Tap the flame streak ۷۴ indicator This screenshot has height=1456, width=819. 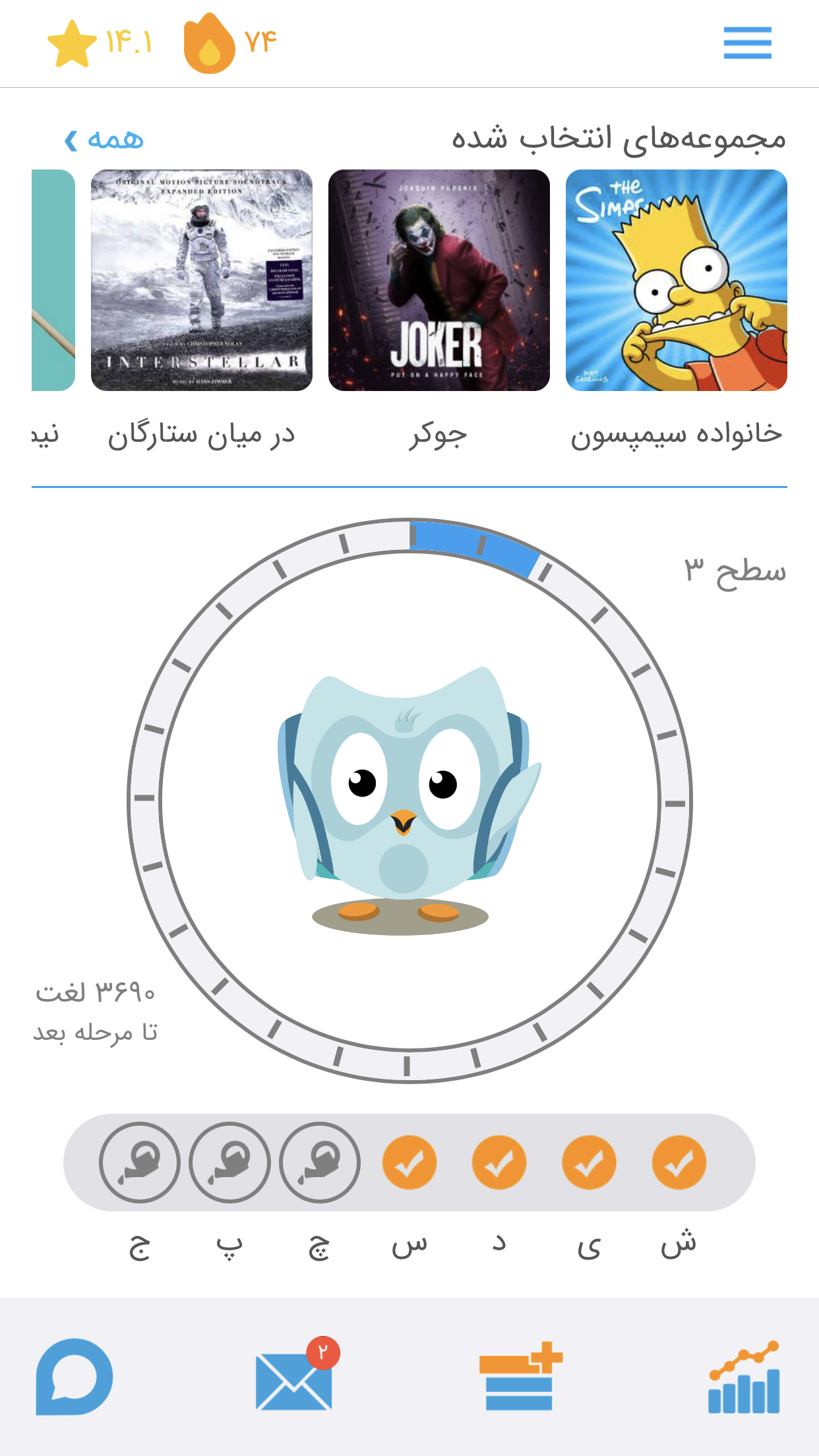(x=230, y=43)
